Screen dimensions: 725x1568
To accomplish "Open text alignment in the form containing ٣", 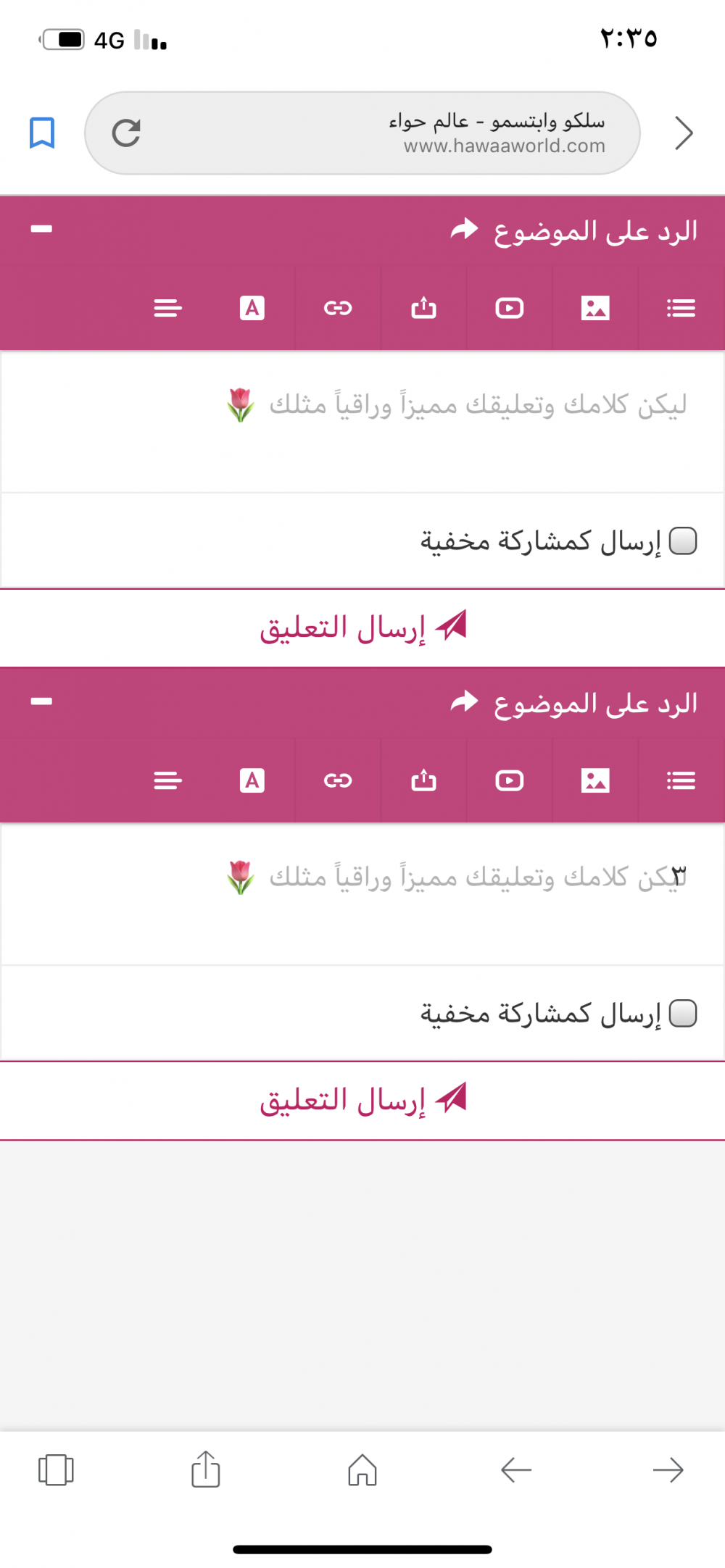I will [167, 780].
